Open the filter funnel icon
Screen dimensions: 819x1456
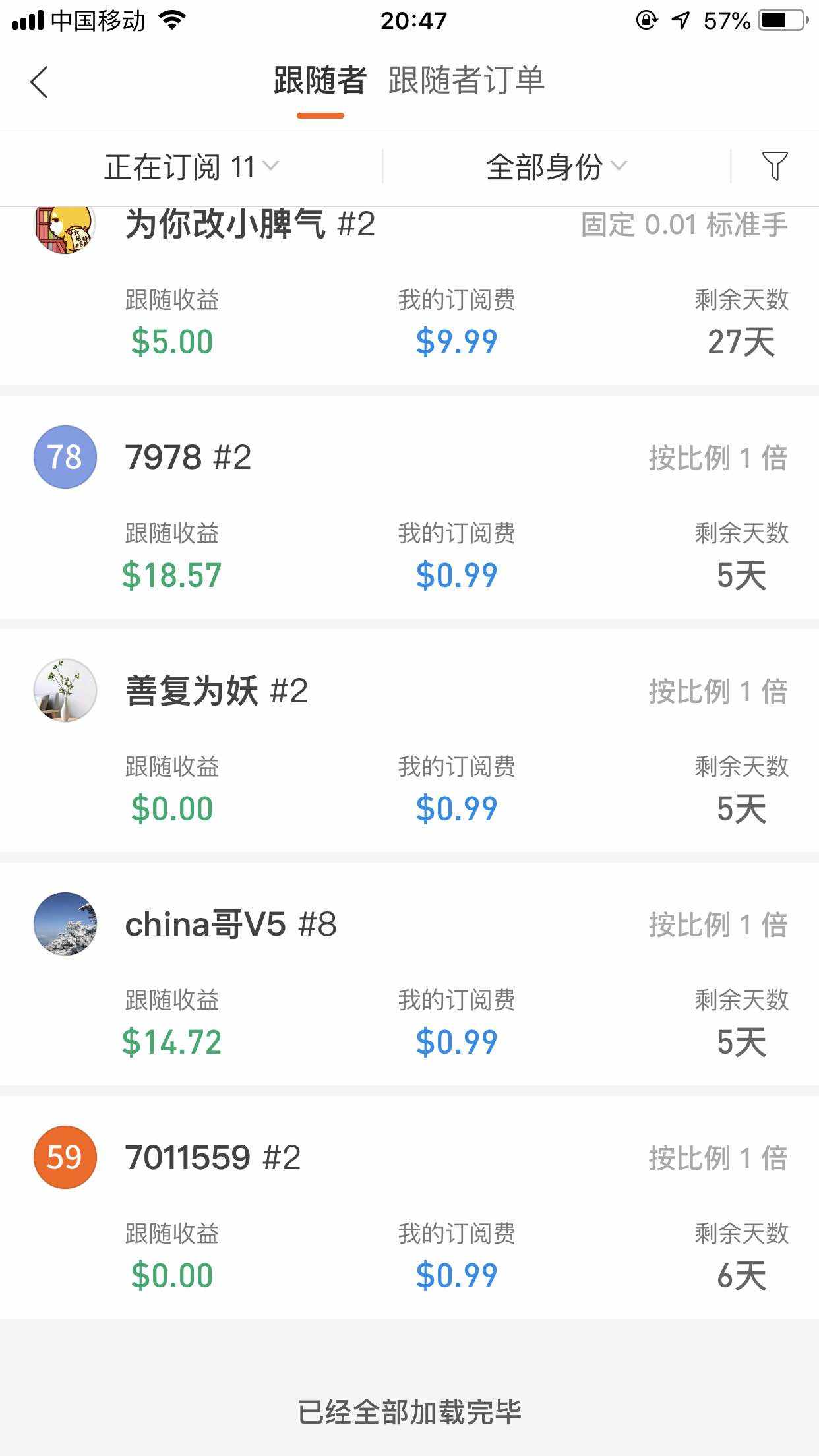tap(775, 166)
